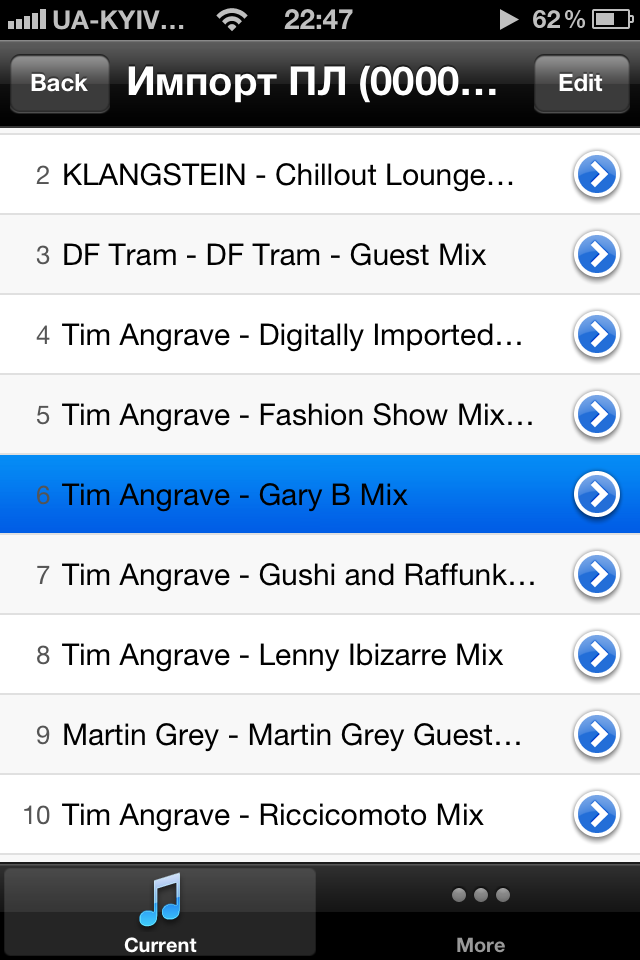640x960 pixels.
Task: Open detail arrow for Lenny Ibizarre Mix
Action: pos(597,655)
